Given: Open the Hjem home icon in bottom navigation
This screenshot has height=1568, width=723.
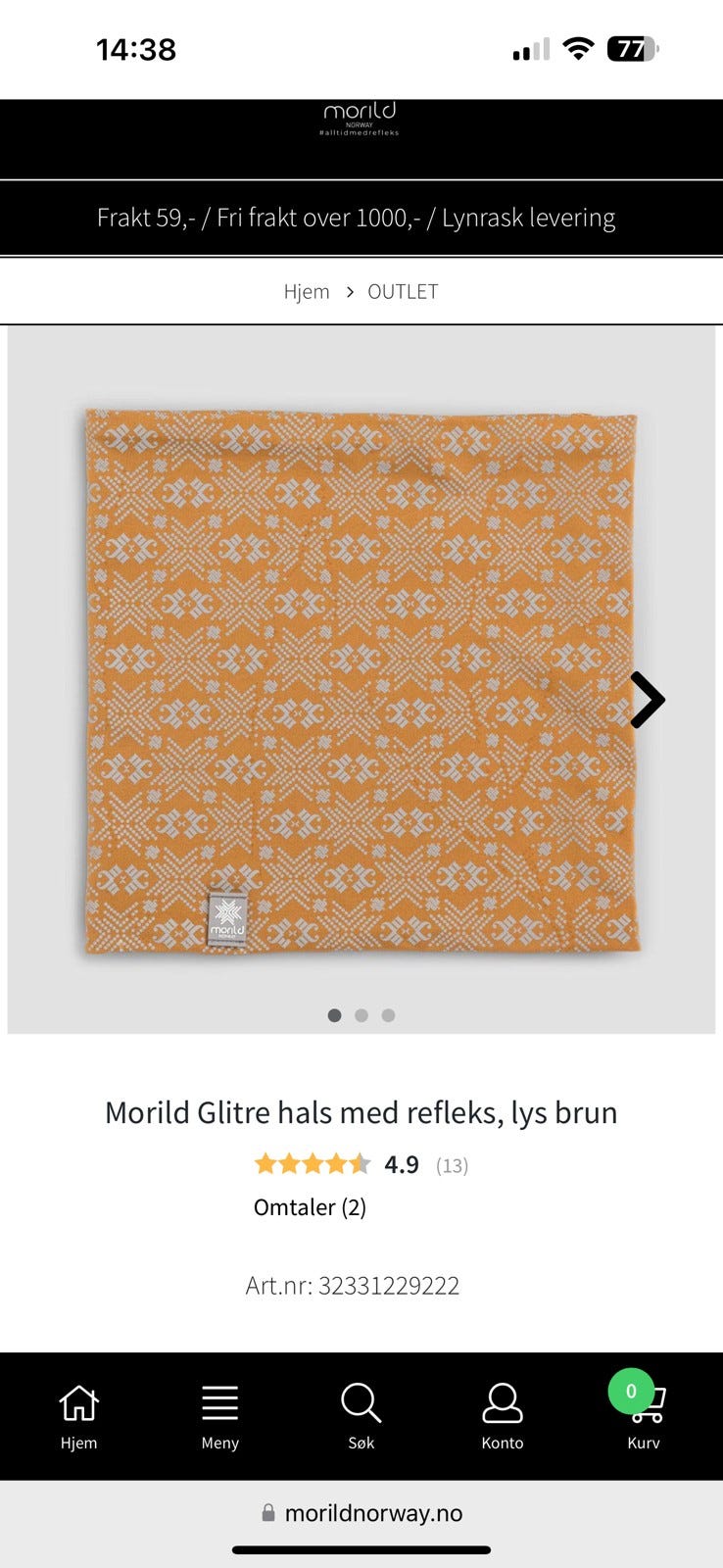Looking at the screenshot, I should pyautogui.click(x=78, y=1403).
